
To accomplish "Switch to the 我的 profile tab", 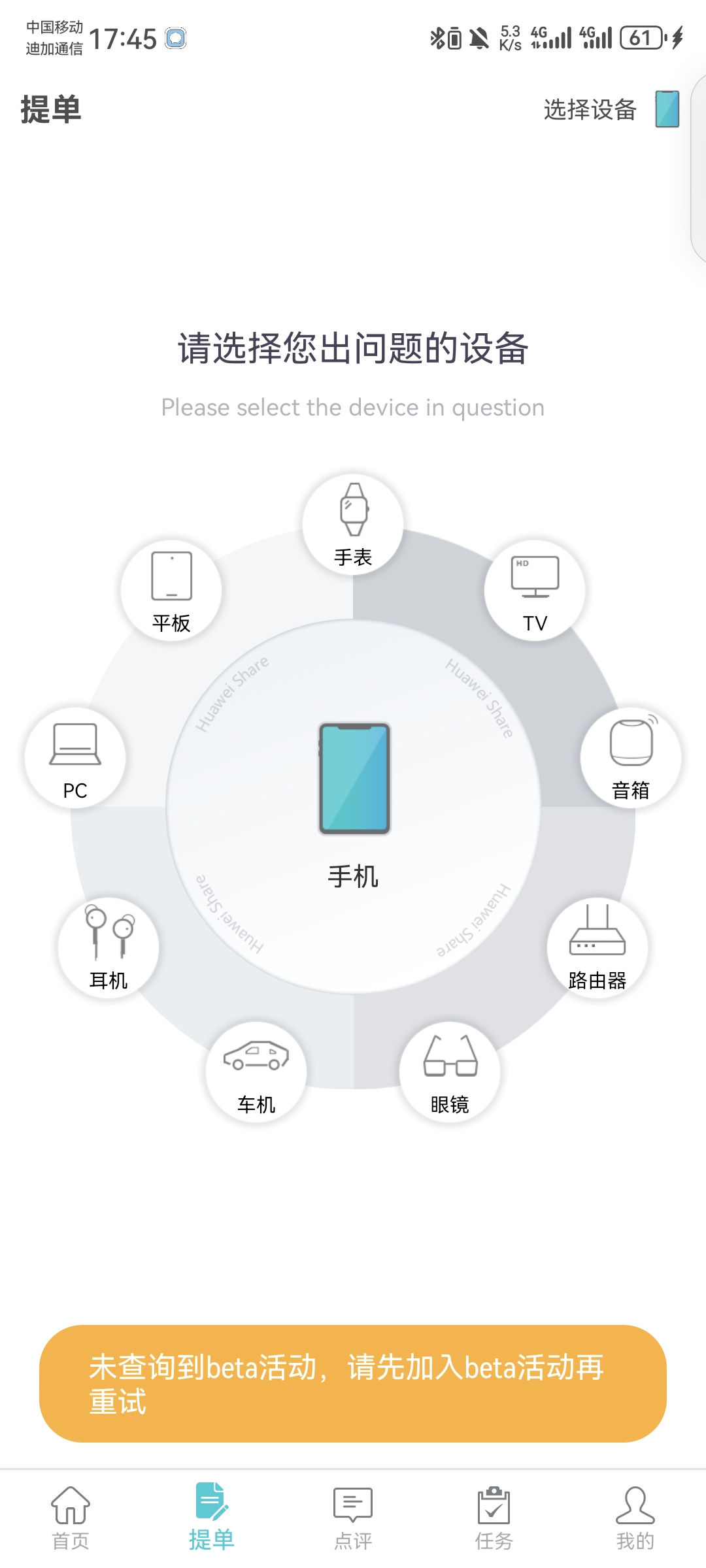I will [x=635, y=1518].
